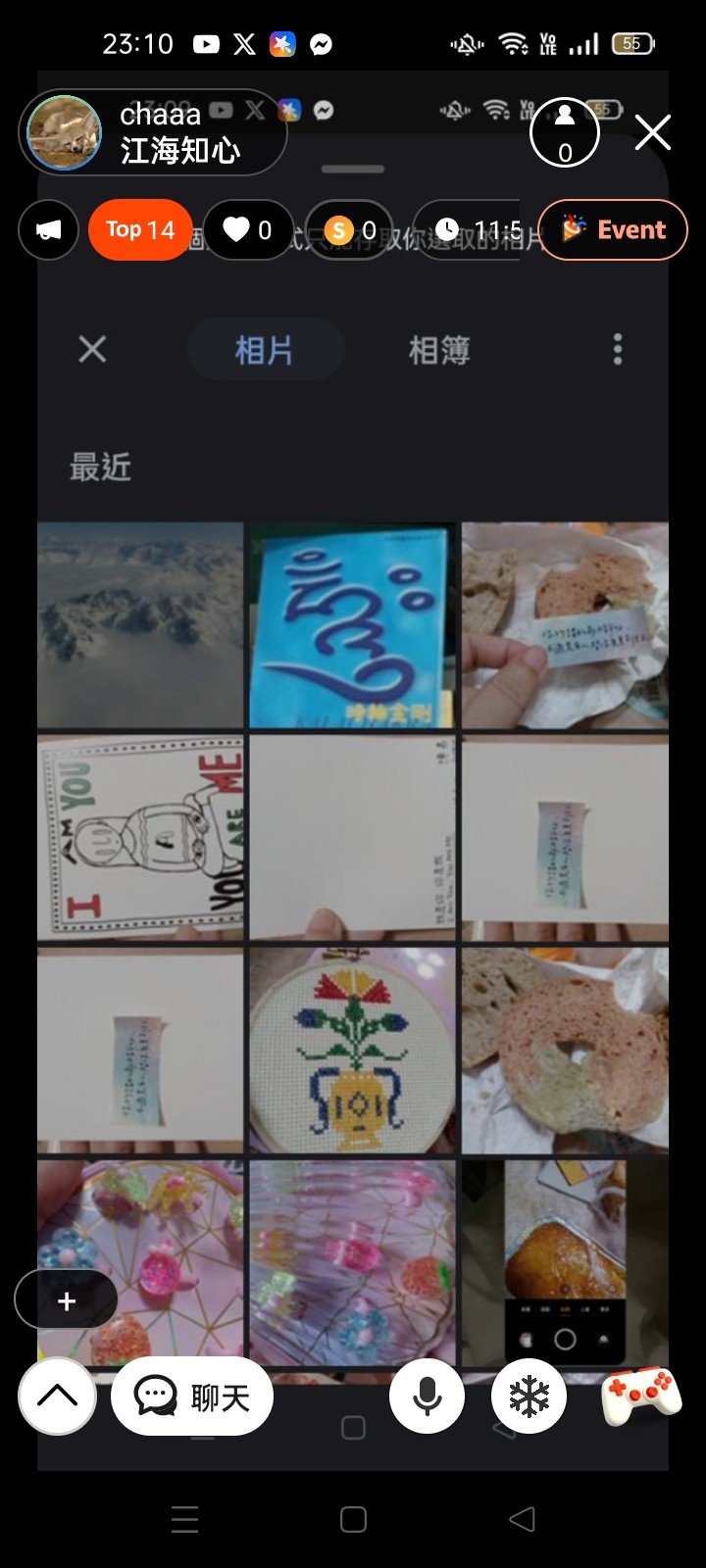Stay on the 相片 photos tab
706x1568 pixels.
pyautogui.click(x=265, y=350)
